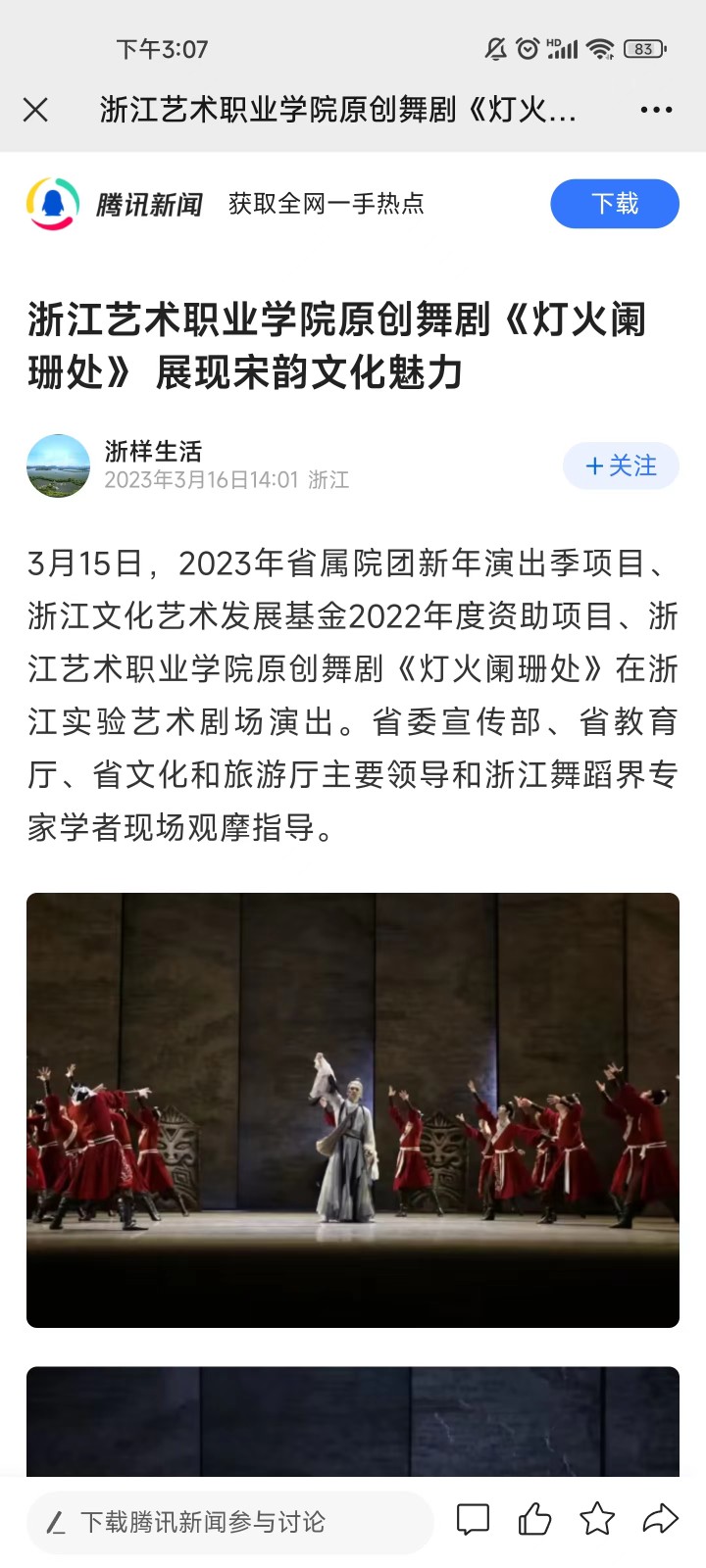Share this article via the arrow icon

click(x=660, y=1520)
